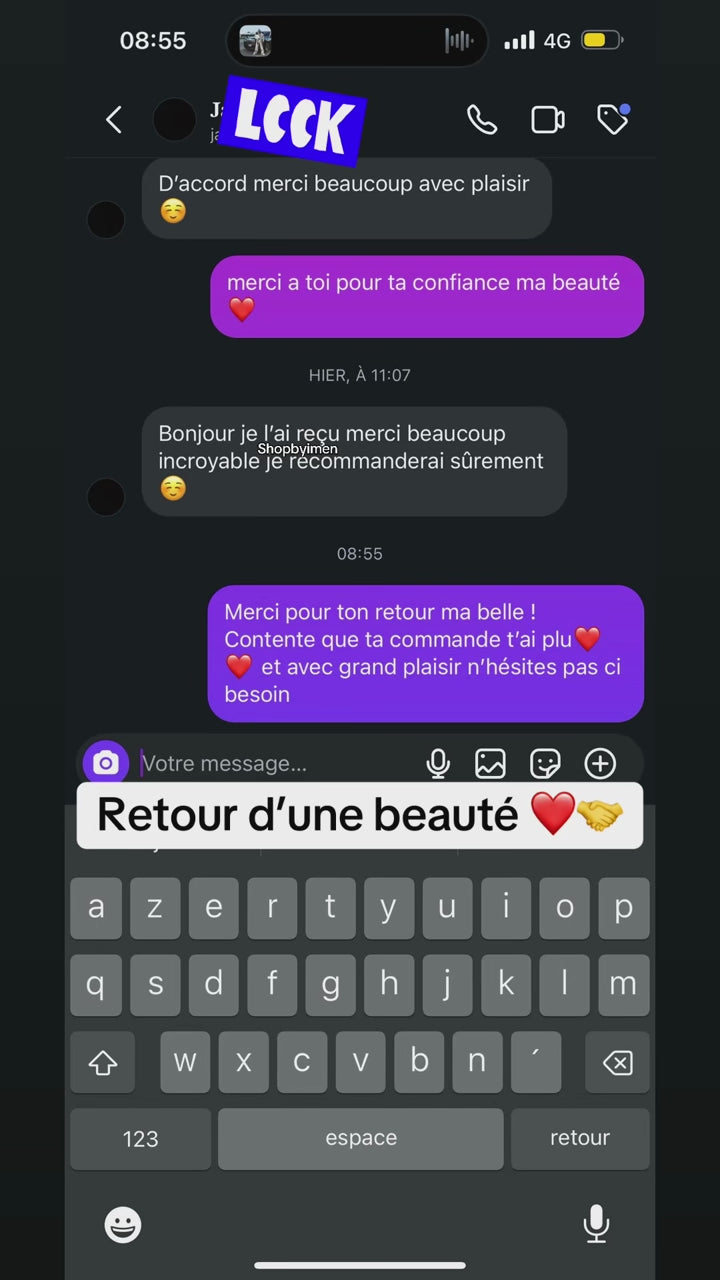The height and width of the screenshot is (1280, 720).
Task: Open the camera from message bar
Action: click(106, 764)
